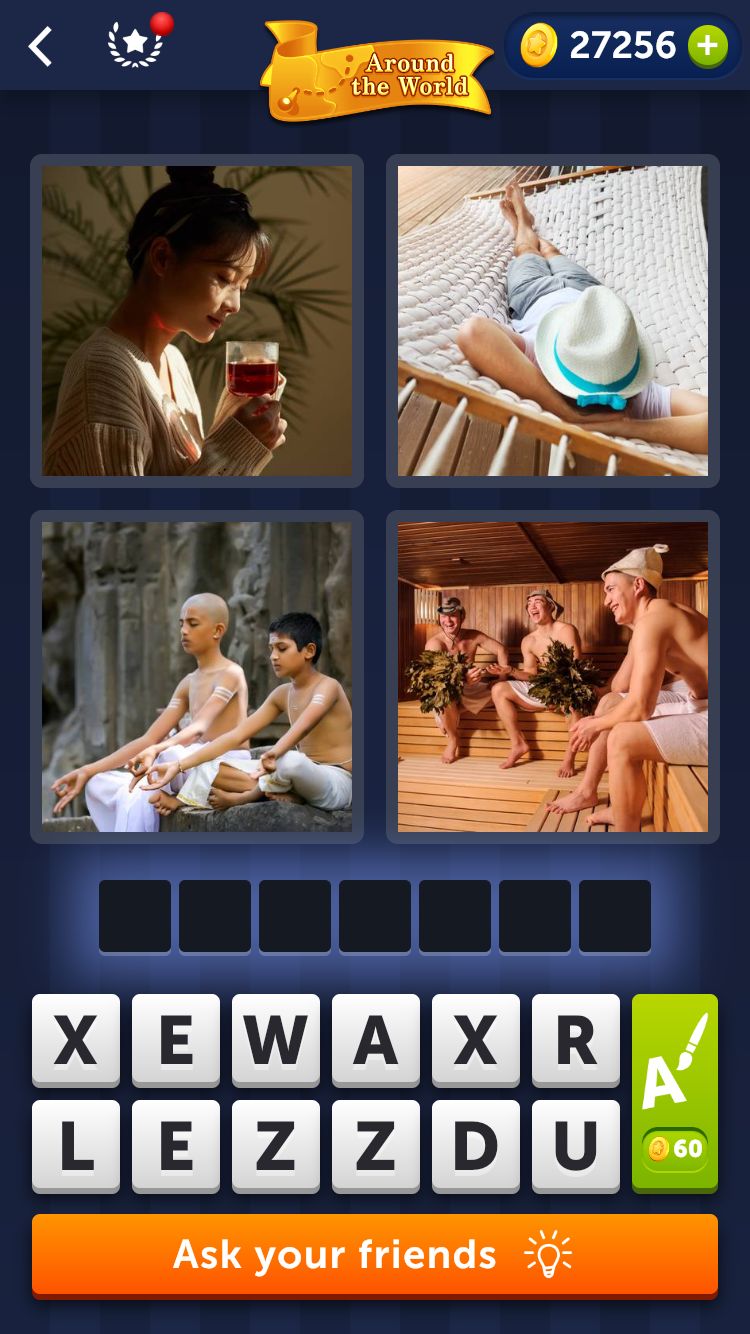The height and width of the screenshot is (1334, 750).
Task: Use the 60-coin letter hint
Action: tap(675, 1092)
